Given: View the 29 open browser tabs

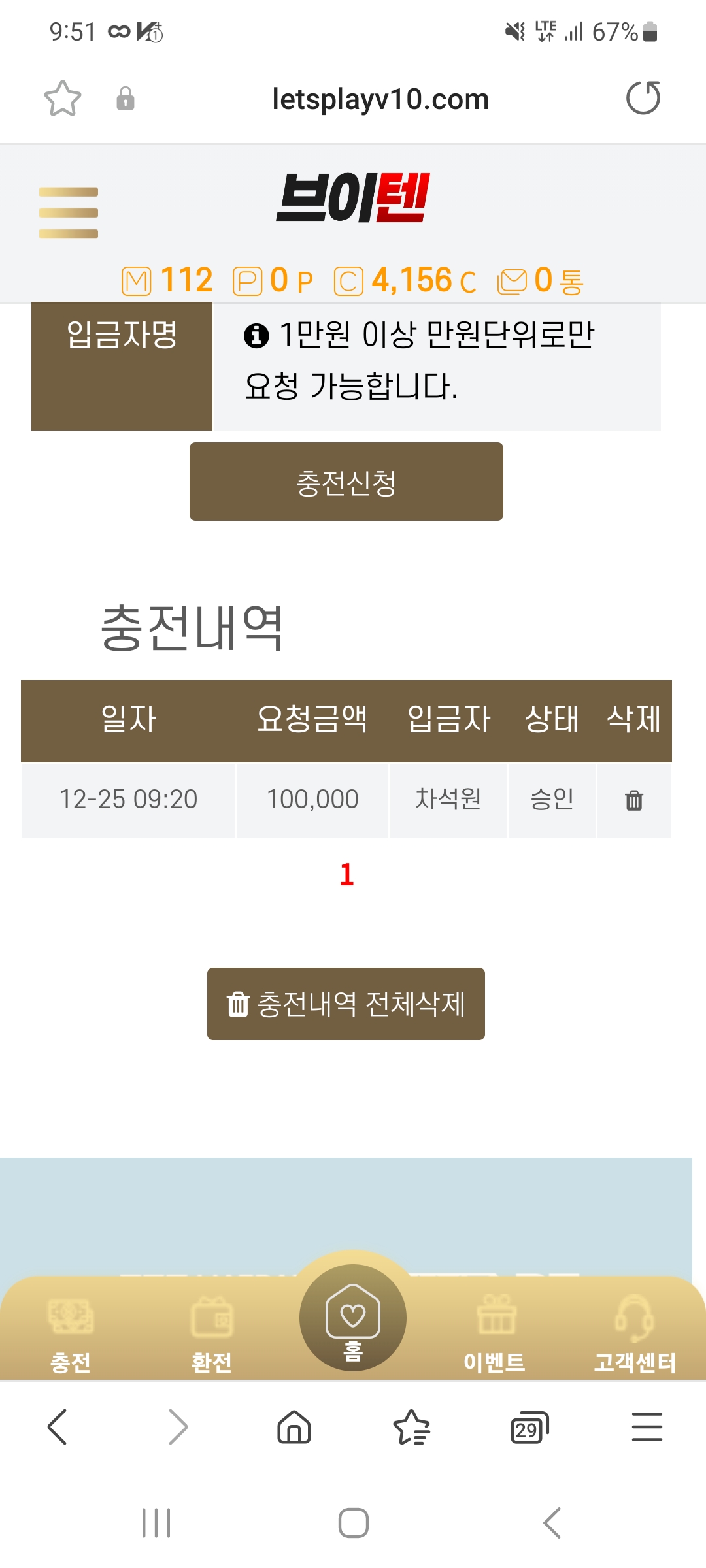Looking at the screenshot, I should [529, 1427].
